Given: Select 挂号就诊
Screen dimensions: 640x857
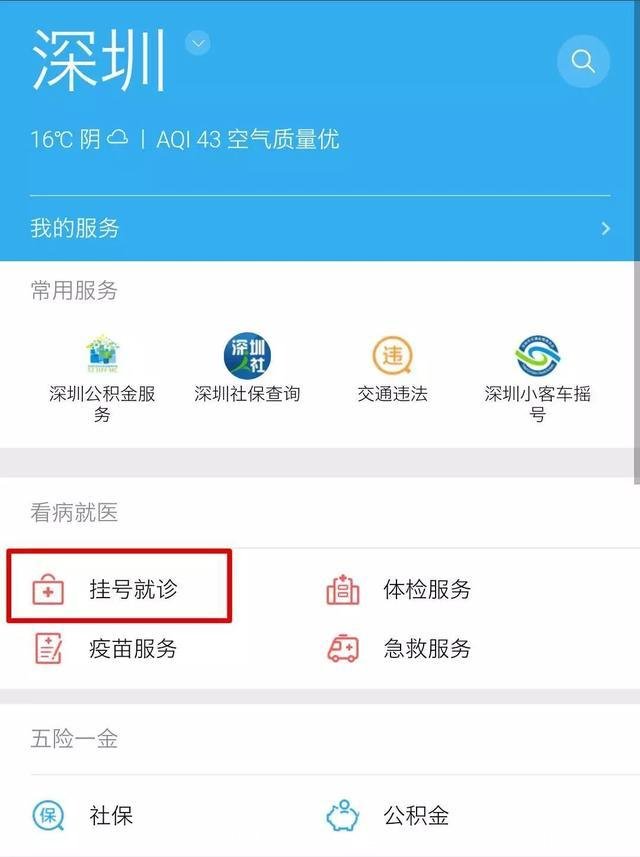Looking at the screenshot, I should coord(120,589).
